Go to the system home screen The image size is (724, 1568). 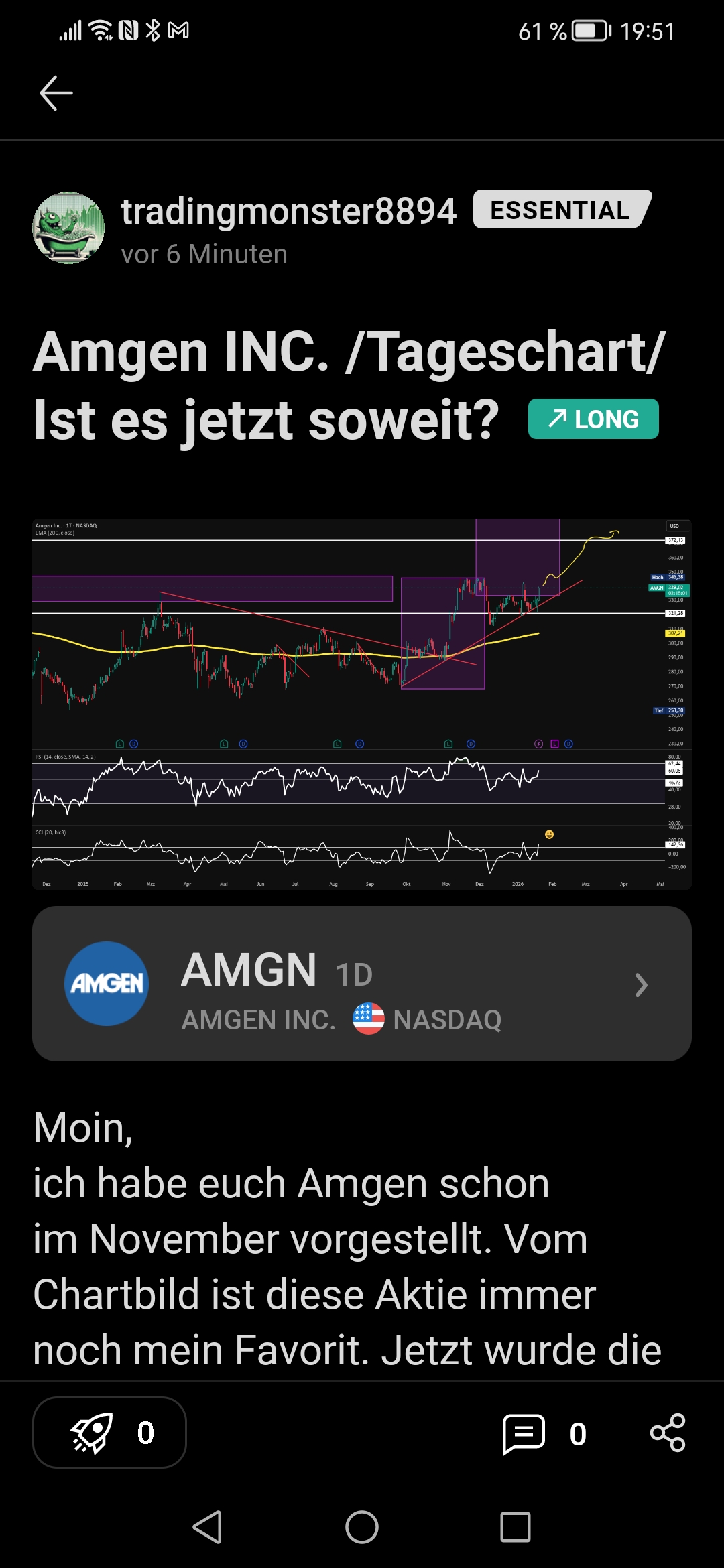(x=362, y=1527)
